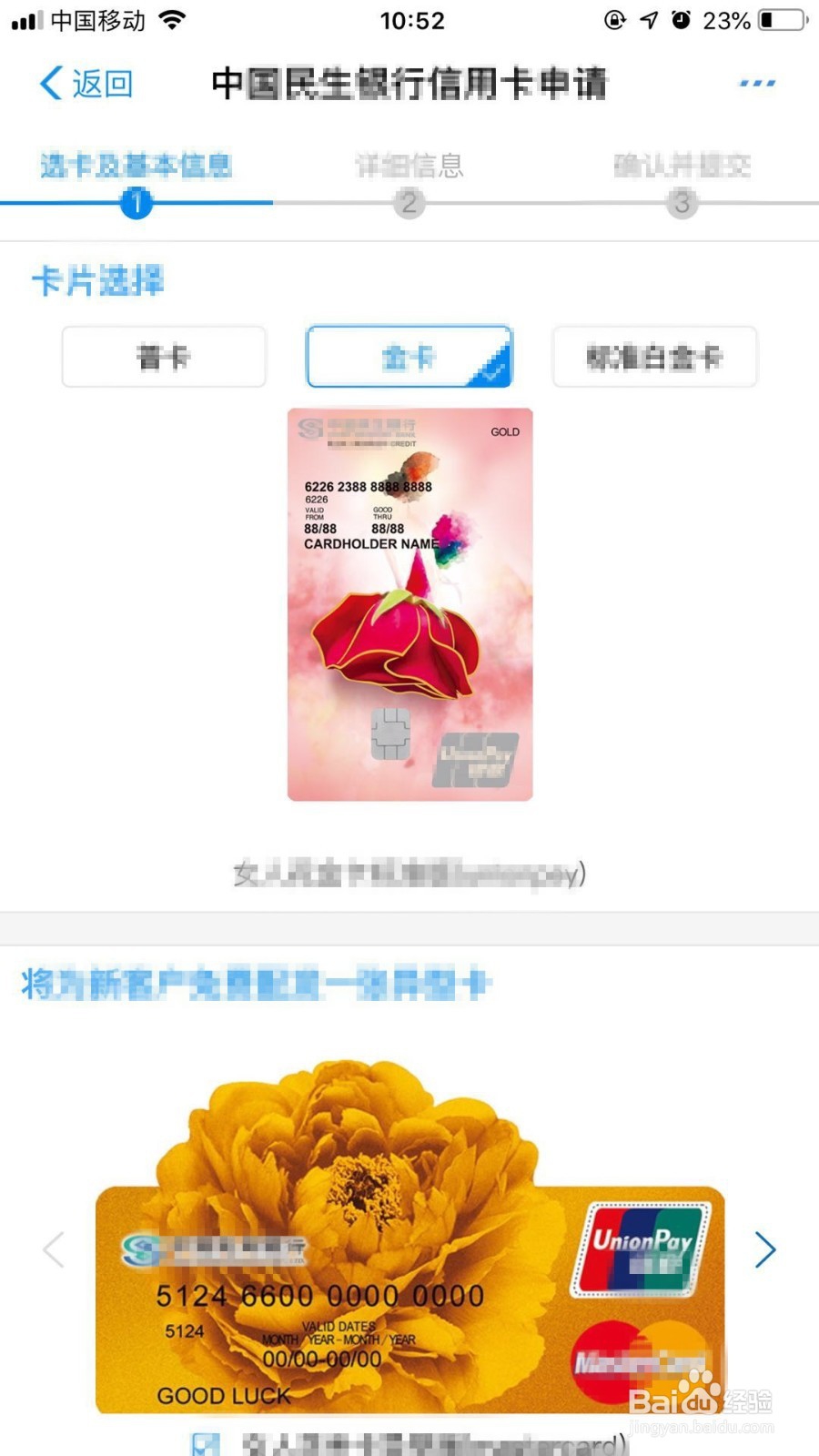Tap step 1 circle on the progress bar
The width and height of the screenshot is (819, 1456).
pyautogui.click(x=136, y=203)
